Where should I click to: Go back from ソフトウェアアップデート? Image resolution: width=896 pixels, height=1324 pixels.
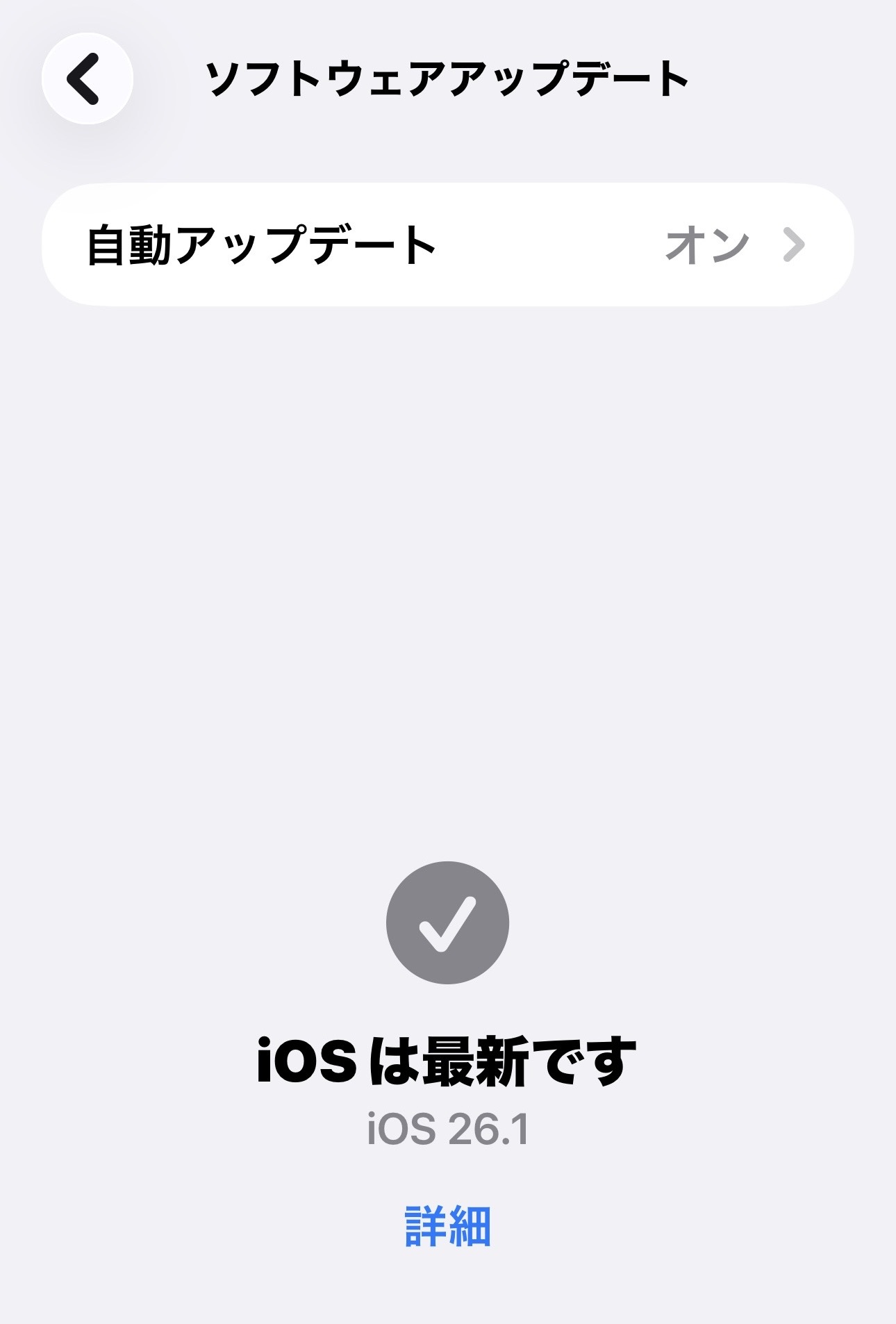[88, 78]
